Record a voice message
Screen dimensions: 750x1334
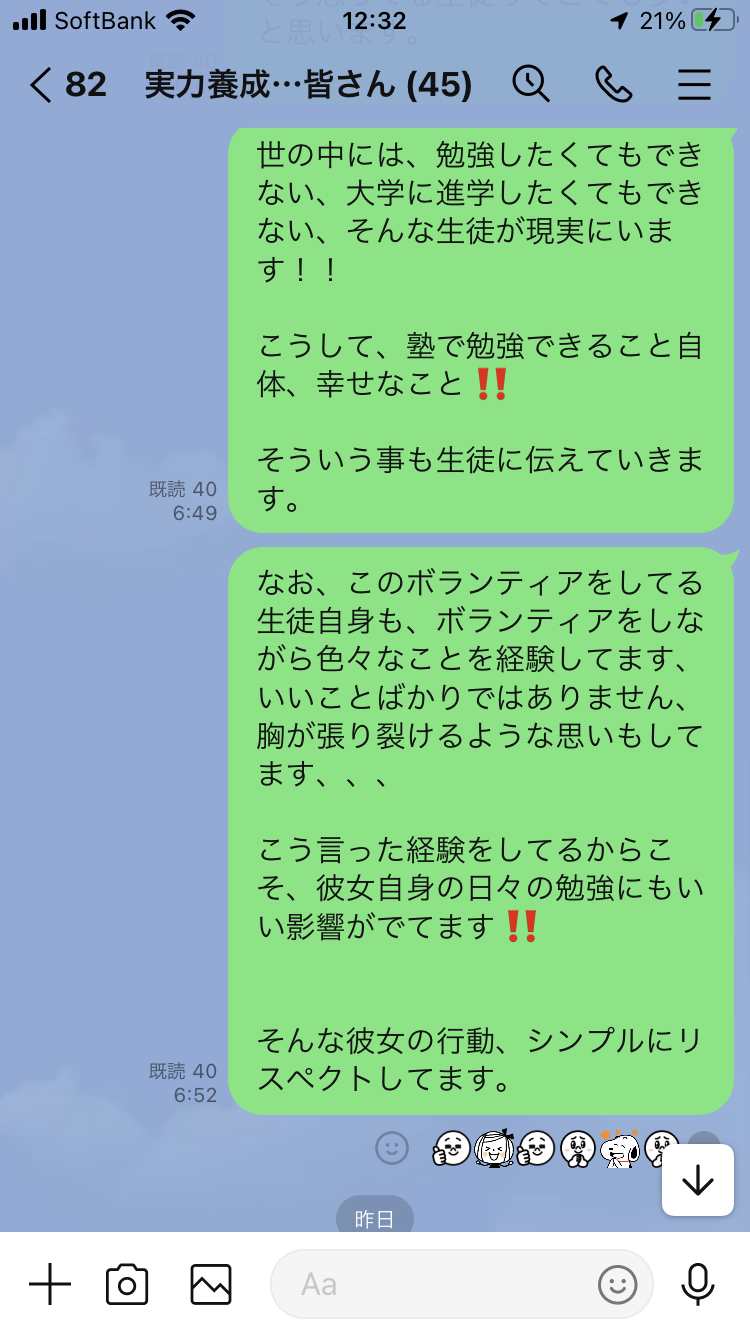(x=695, y=1284)
